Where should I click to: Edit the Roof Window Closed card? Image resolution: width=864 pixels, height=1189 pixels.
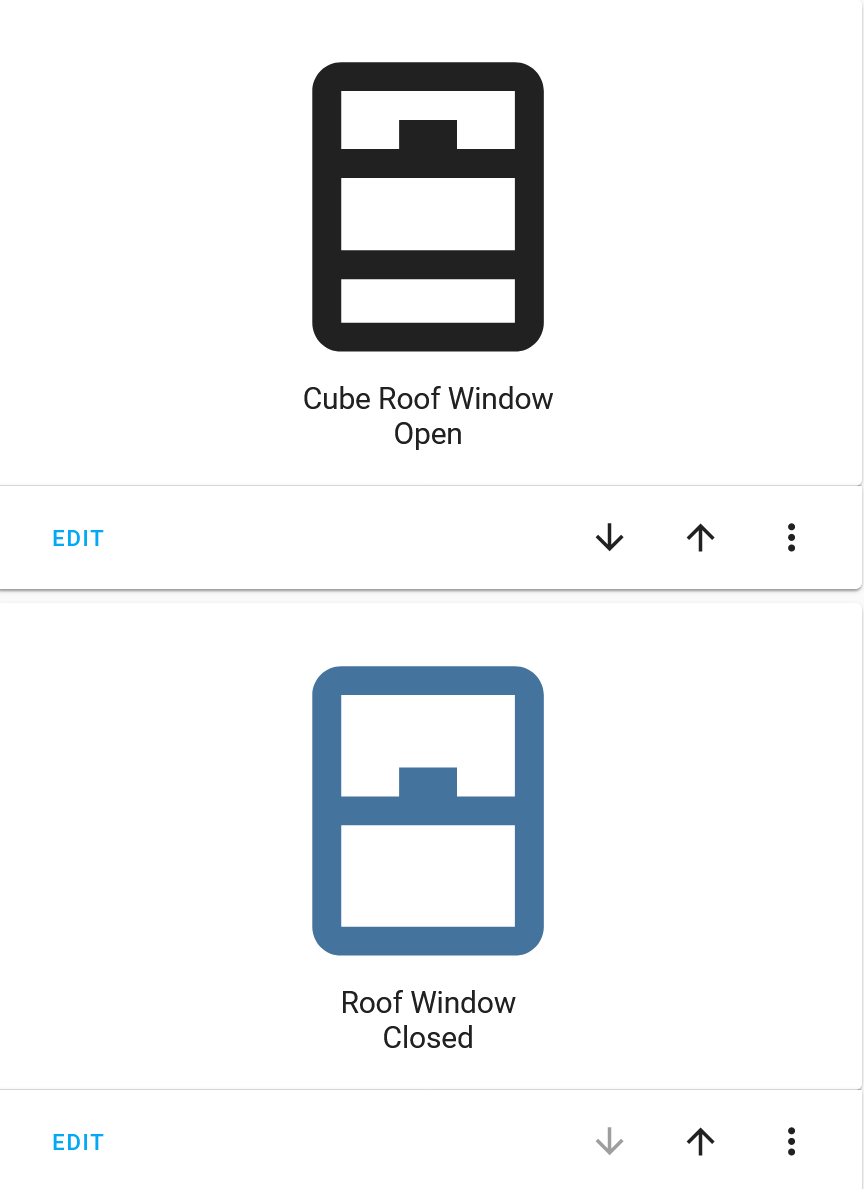pos(77,1141)
